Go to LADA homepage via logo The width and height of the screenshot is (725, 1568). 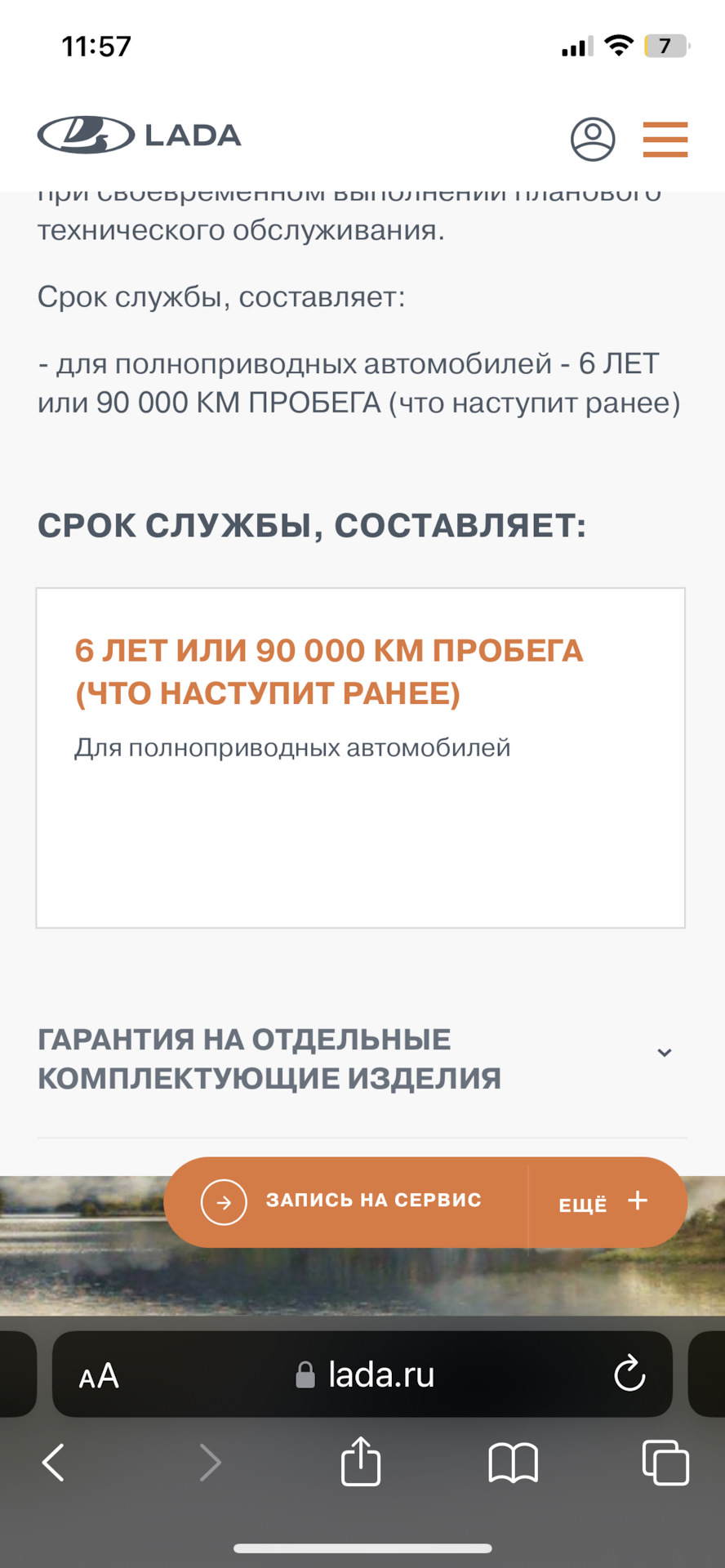tap(139, 136)
